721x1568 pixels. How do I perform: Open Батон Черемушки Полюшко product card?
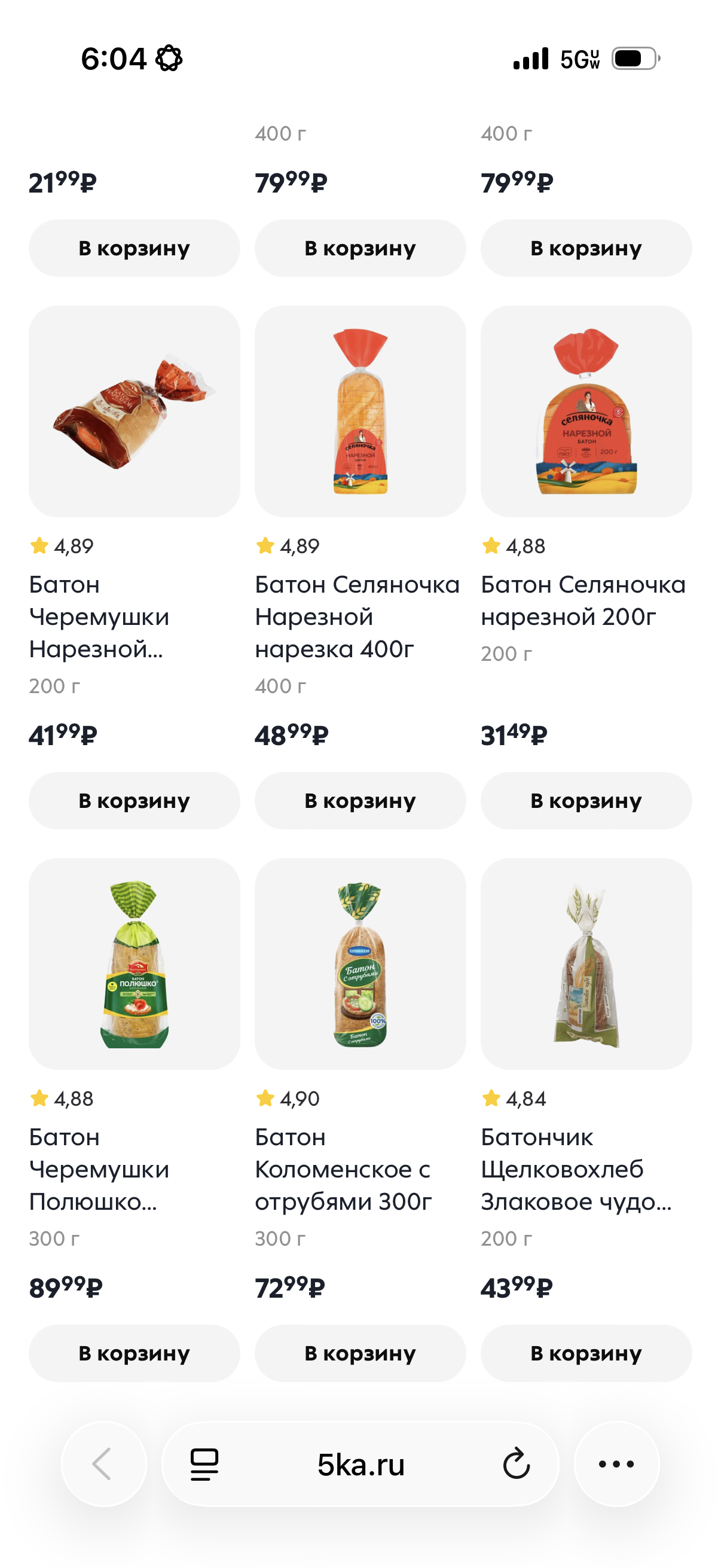click(x=134, y=963)
